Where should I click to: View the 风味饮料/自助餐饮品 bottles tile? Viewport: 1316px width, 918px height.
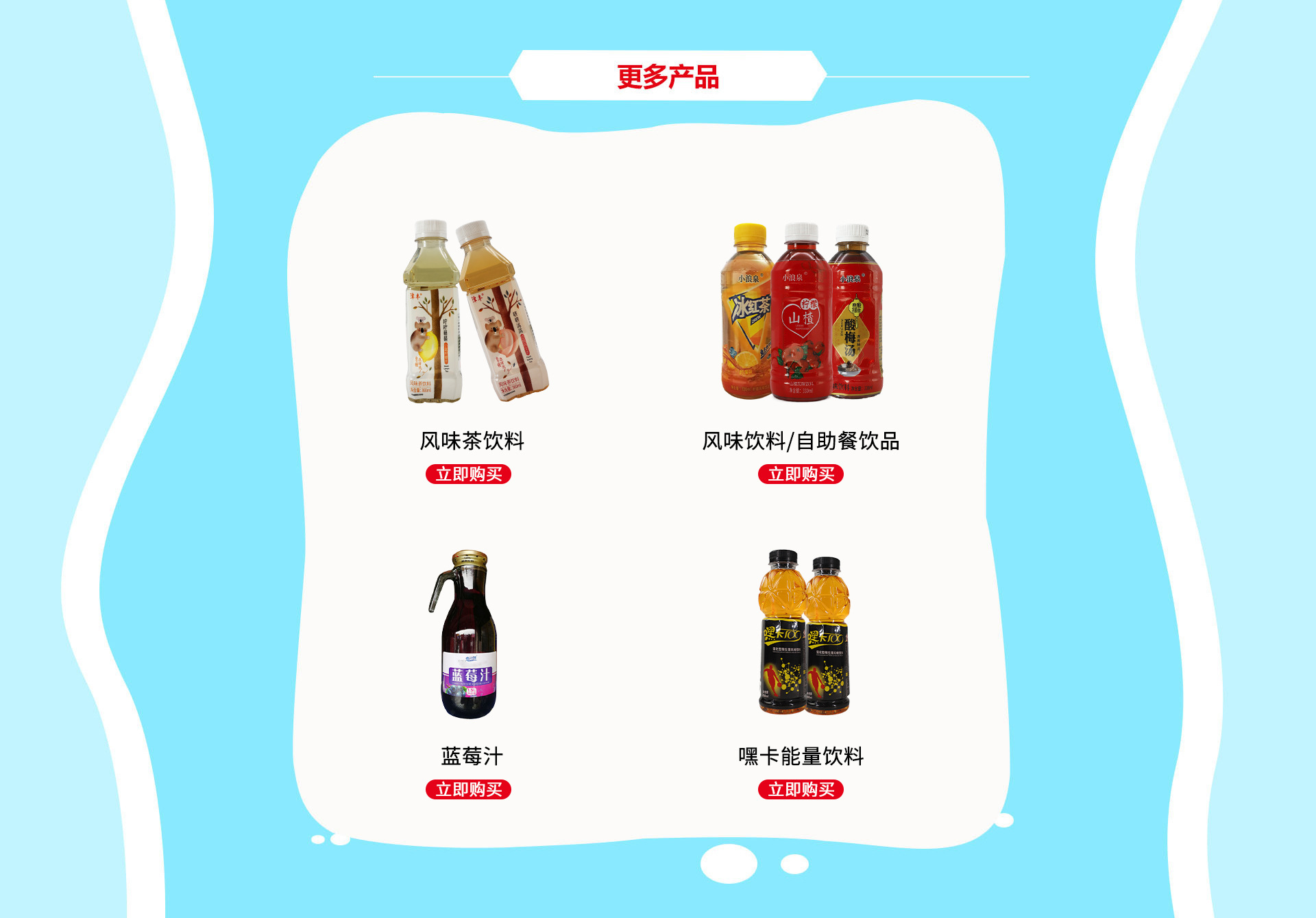[x=801, y=312]
